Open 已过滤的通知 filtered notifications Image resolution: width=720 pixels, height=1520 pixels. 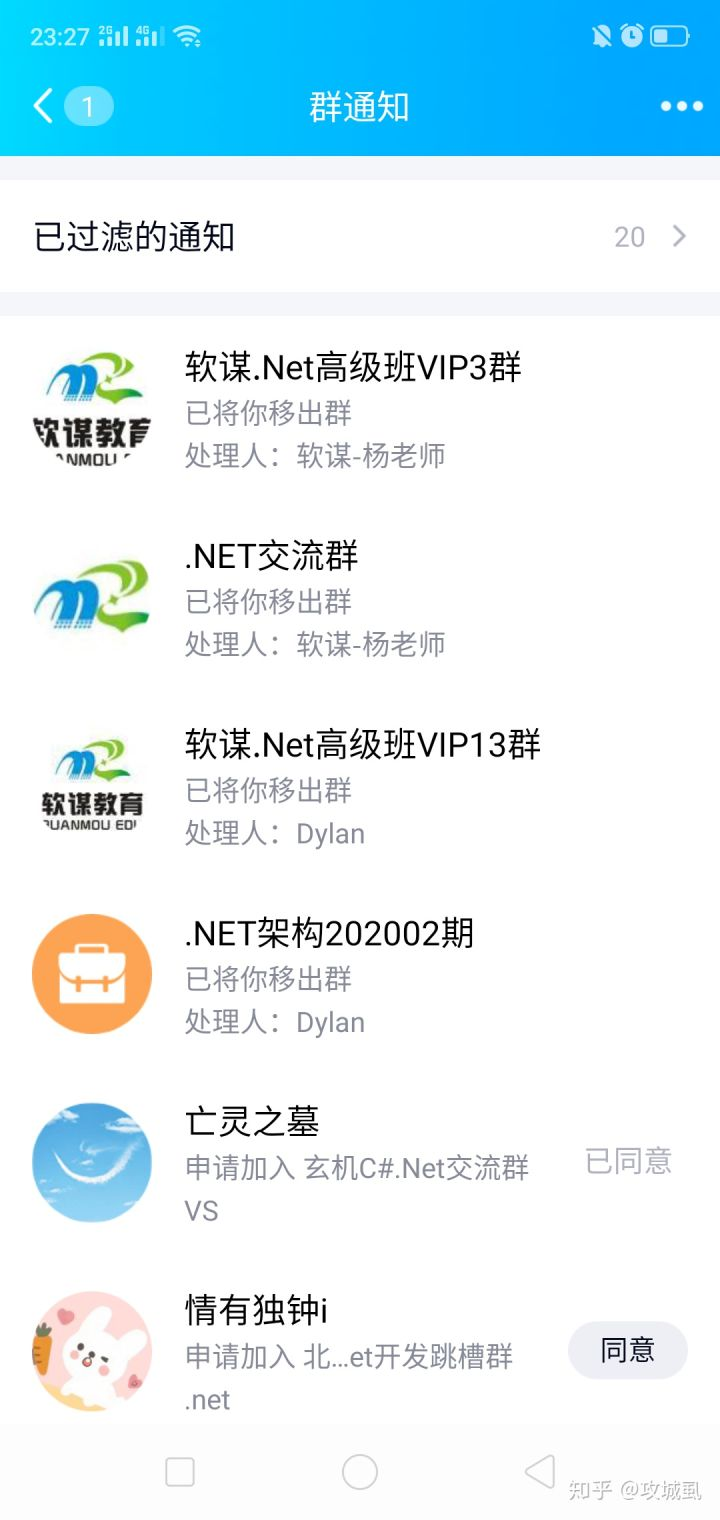(x=360, y=237)
